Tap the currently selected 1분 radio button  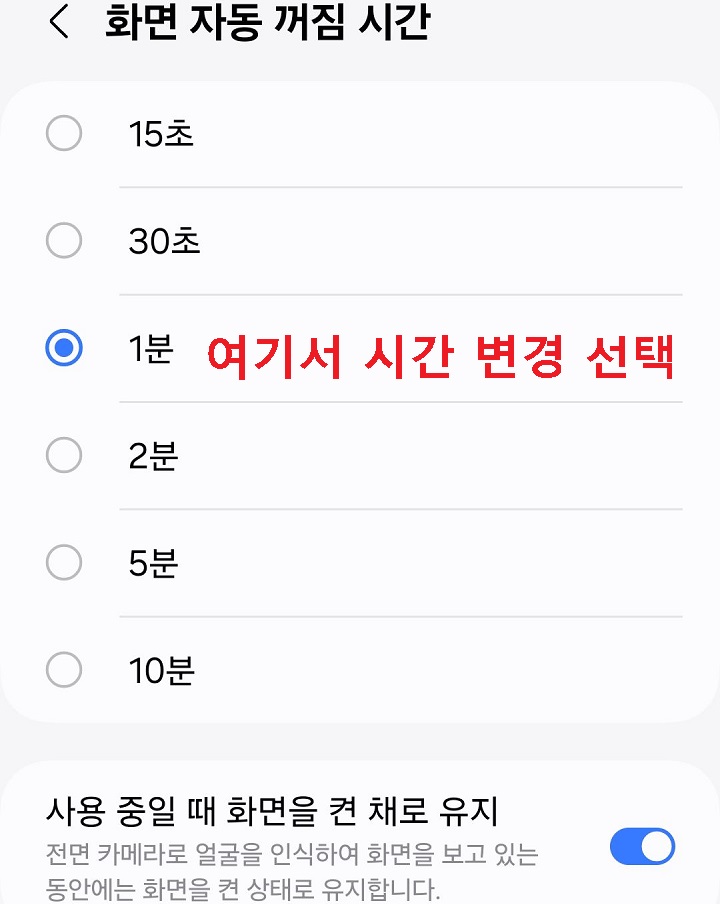tap(63, 348)
